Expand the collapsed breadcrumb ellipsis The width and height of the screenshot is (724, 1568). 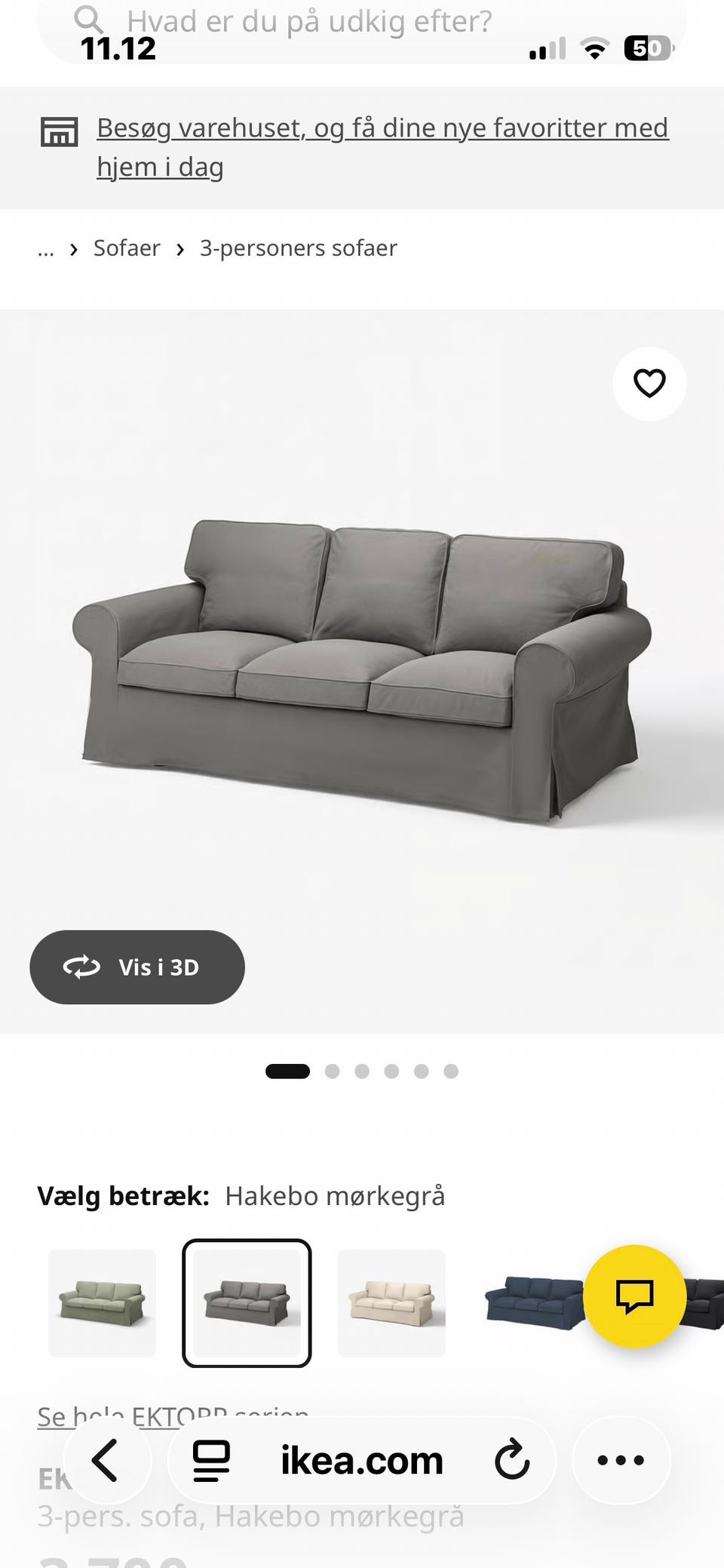coord(46,248)
